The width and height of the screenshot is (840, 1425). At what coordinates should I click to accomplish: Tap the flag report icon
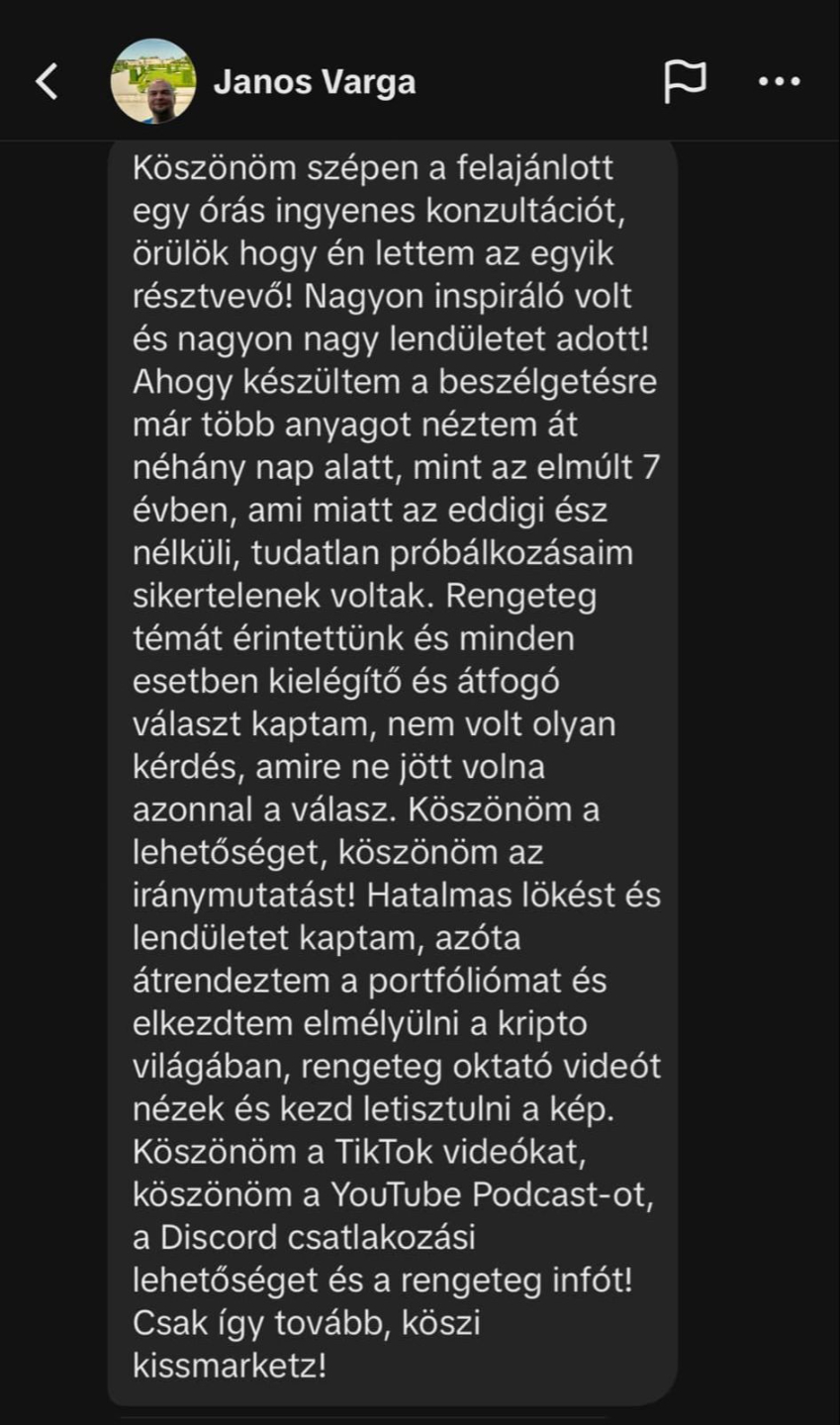tap(684, 82)
